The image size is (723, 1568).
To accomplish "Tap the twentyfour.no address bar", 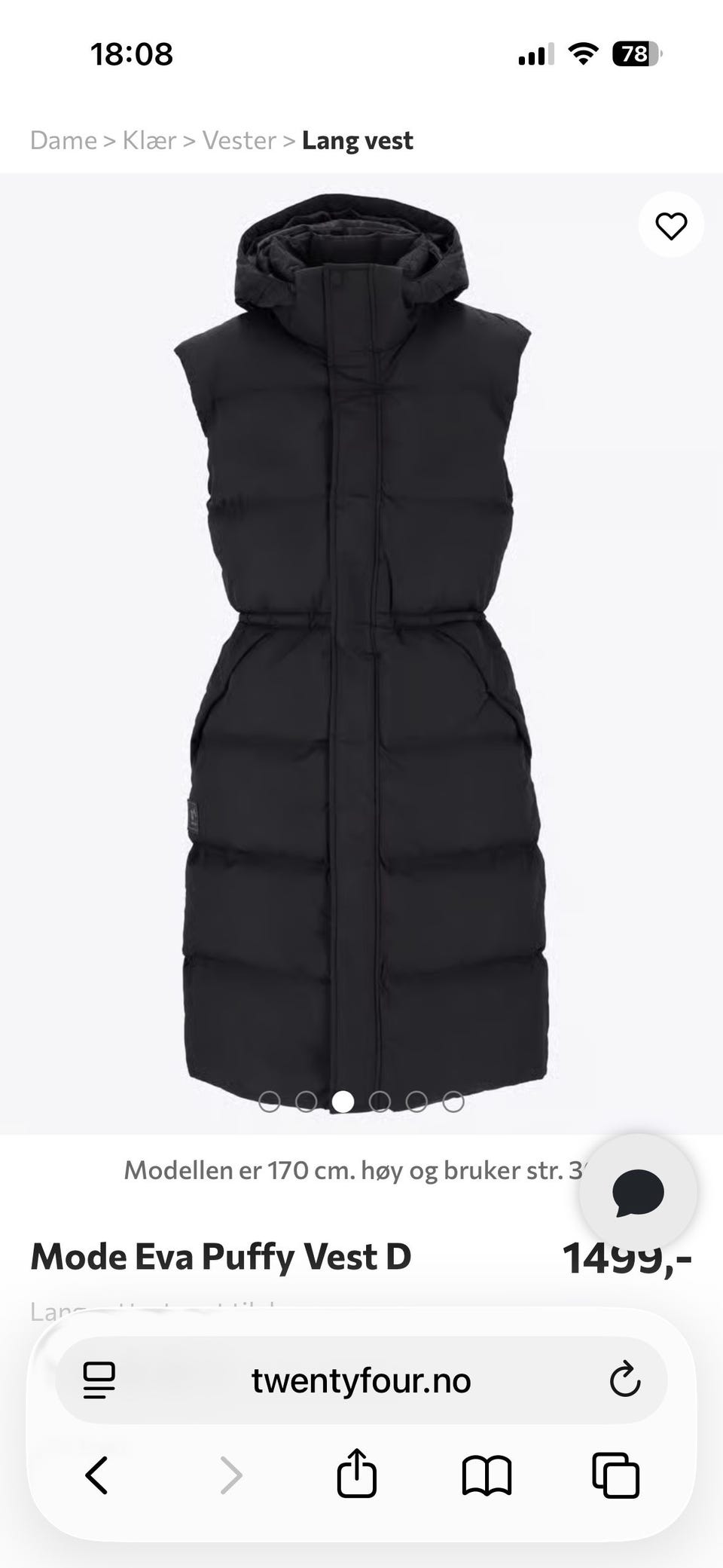I will click(x=361, y=1380).
